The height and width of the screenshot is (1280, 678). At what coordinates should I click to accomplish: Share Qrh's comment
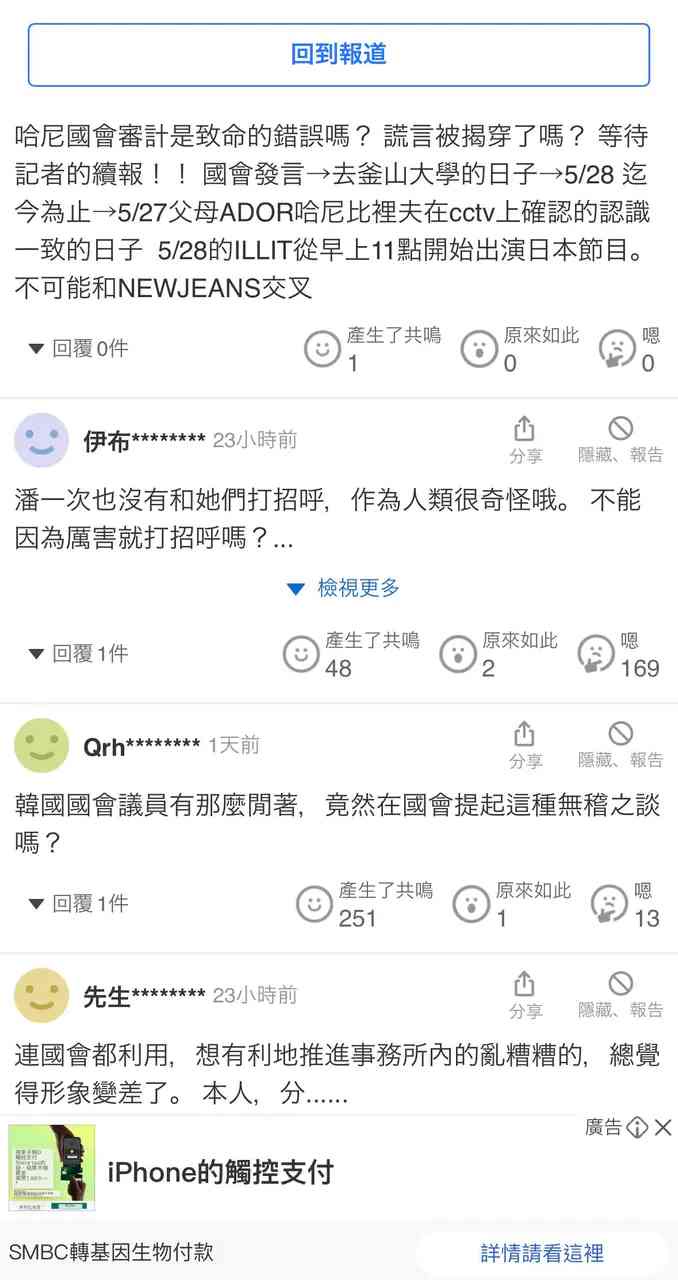[x=524, y=745]
